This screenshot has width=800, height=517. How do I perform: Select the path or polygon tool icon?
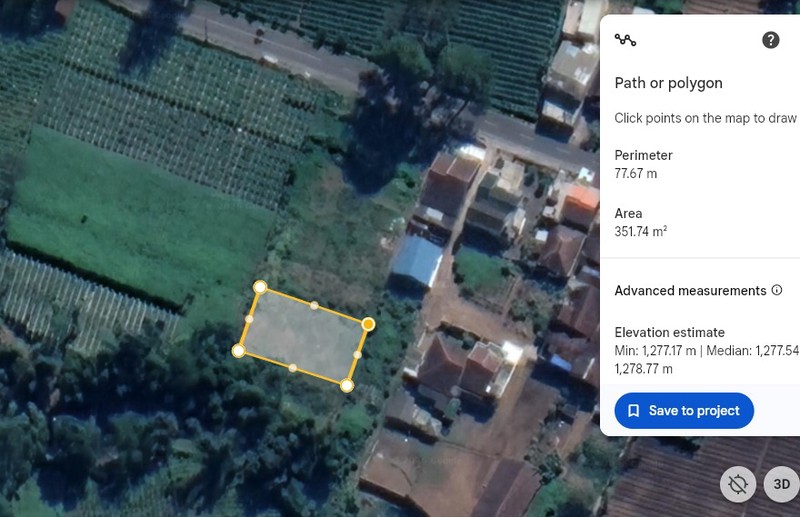625,40
